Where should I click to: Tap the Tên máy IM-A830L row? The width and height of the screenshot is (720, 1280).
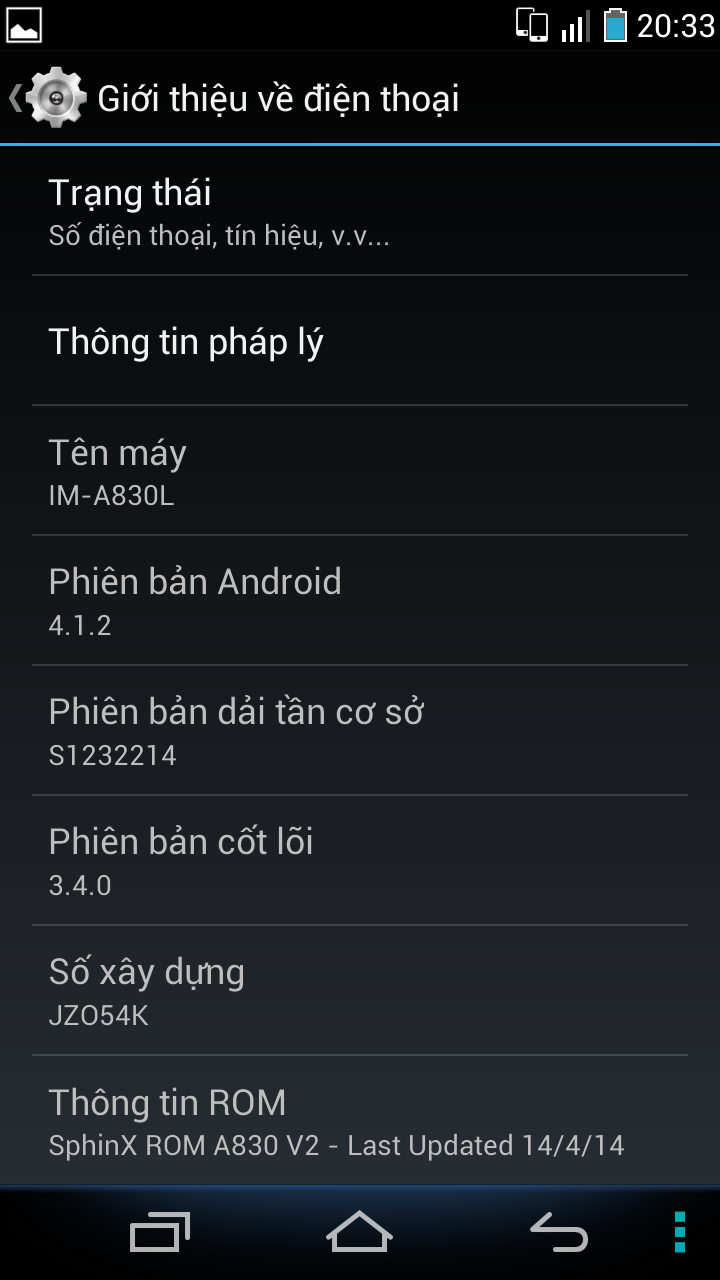point(360,471)
